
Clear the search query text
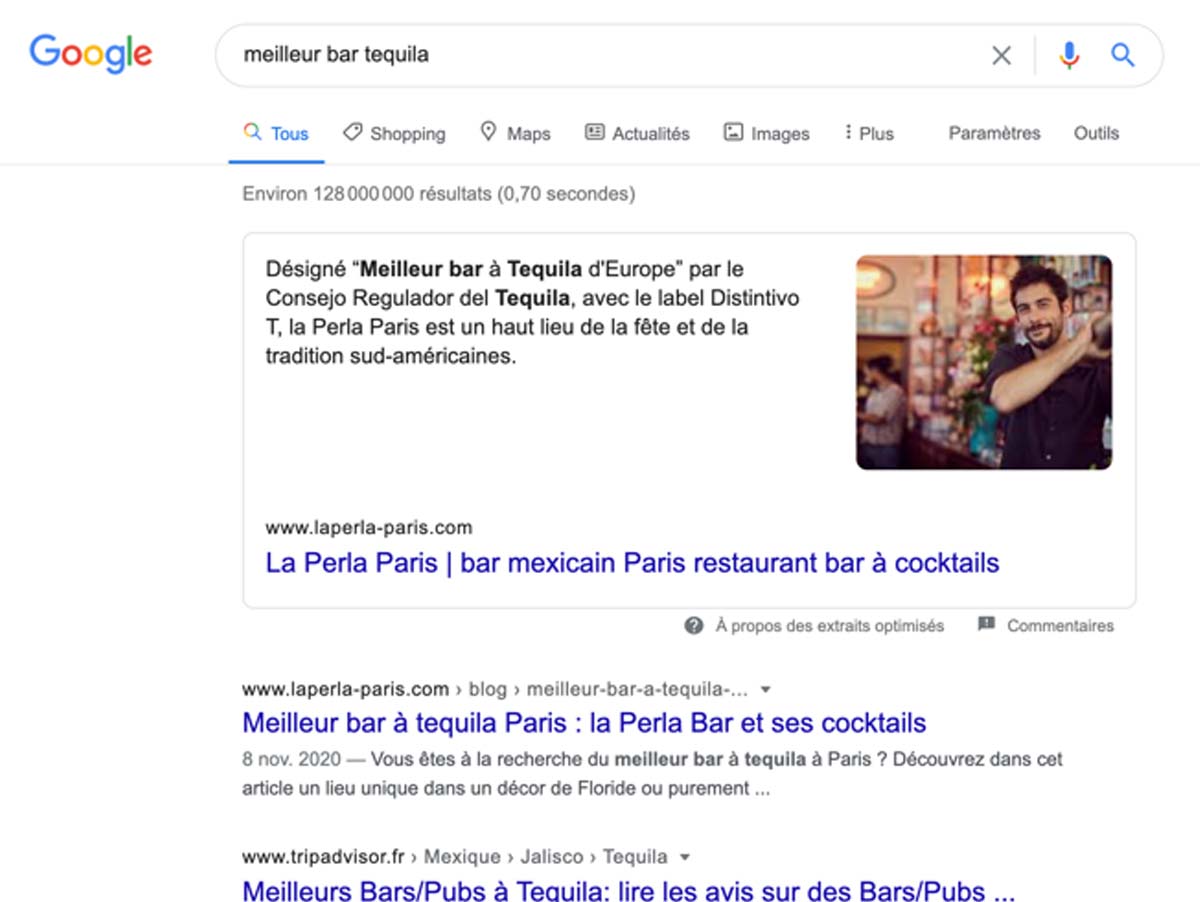click(1001, 56)
